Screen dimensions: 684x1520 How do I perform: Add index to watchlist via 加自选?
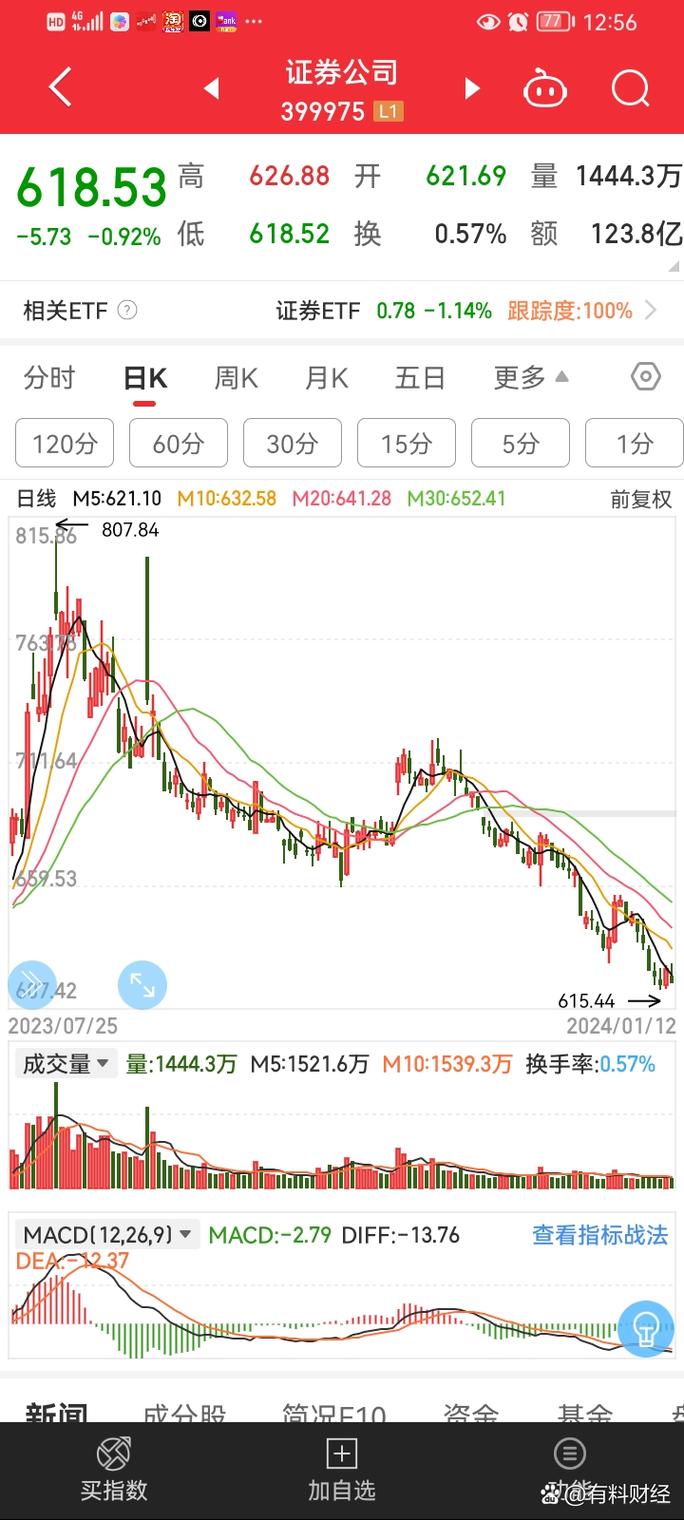(341, 1470)
